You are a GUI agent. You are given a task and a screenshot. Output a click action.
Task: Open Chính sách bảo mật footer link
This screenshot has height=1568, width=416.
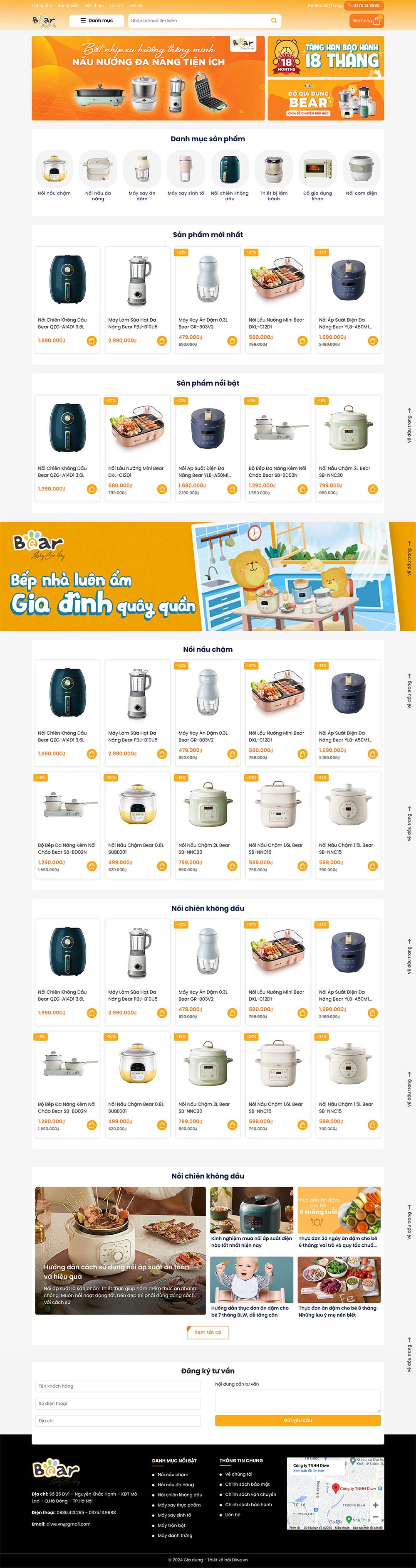click(247, 1484)
